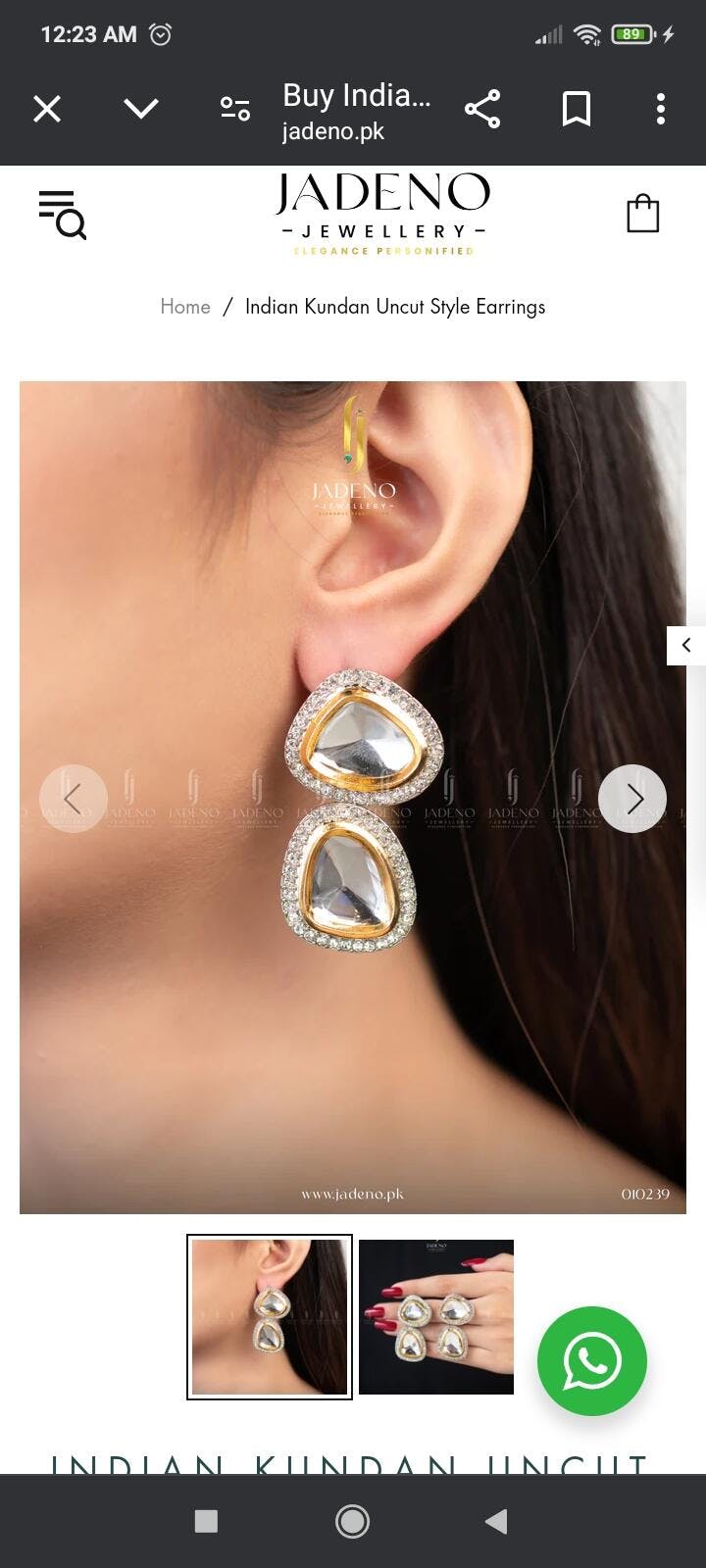706x1568 pixels.
Task: Select the hand-held earrings thumbnail
Action: tap(436, 1316)
